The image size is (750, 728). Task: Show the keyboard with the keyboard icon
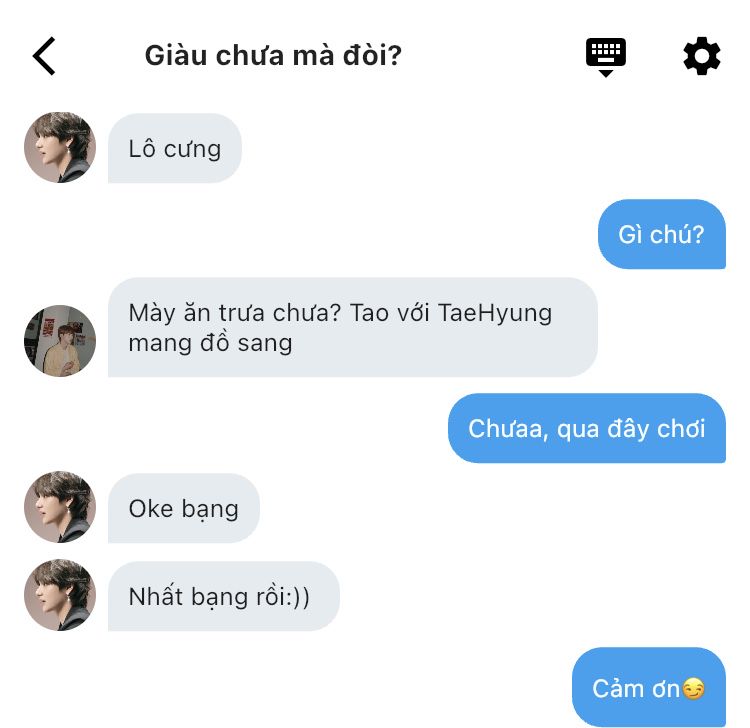click(605, 55)
